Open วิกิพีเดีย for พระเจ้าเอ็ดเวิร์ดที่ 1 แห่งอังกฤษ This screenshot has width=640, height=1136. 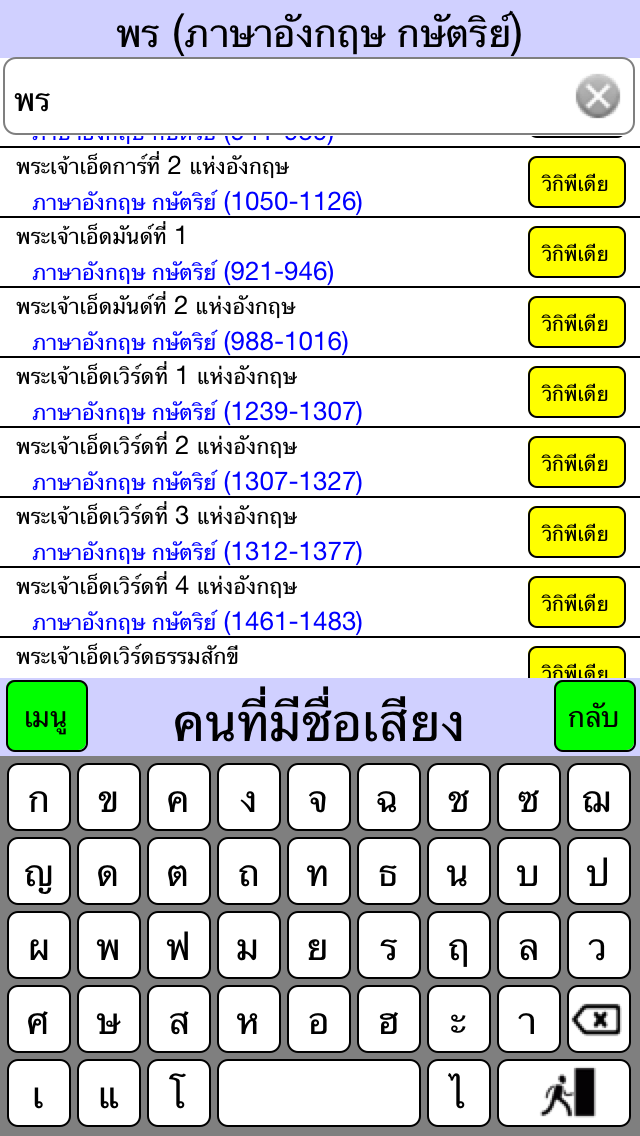pos(577,392)
